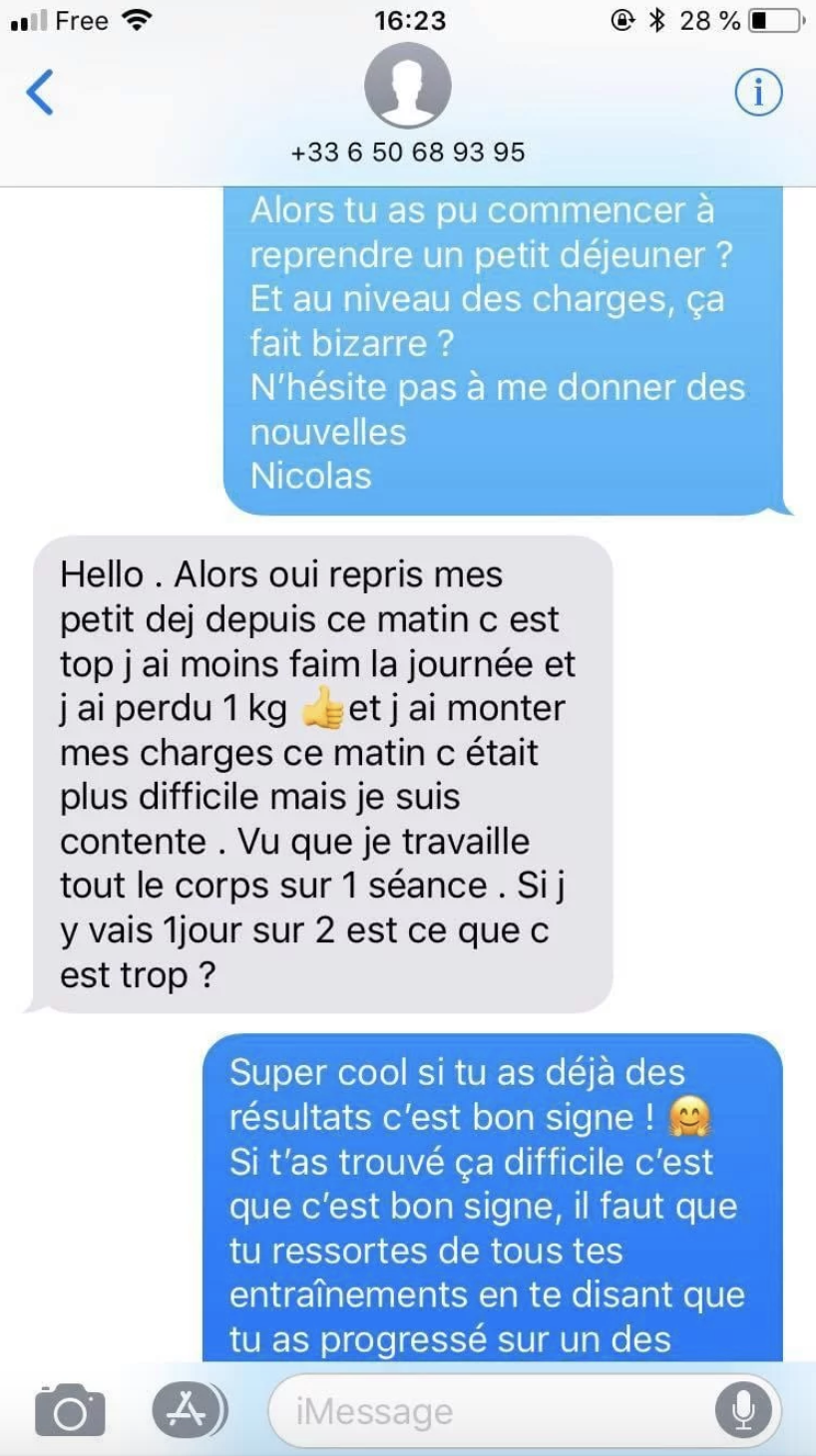Open the camera to attach a photo

[70, 1410]
